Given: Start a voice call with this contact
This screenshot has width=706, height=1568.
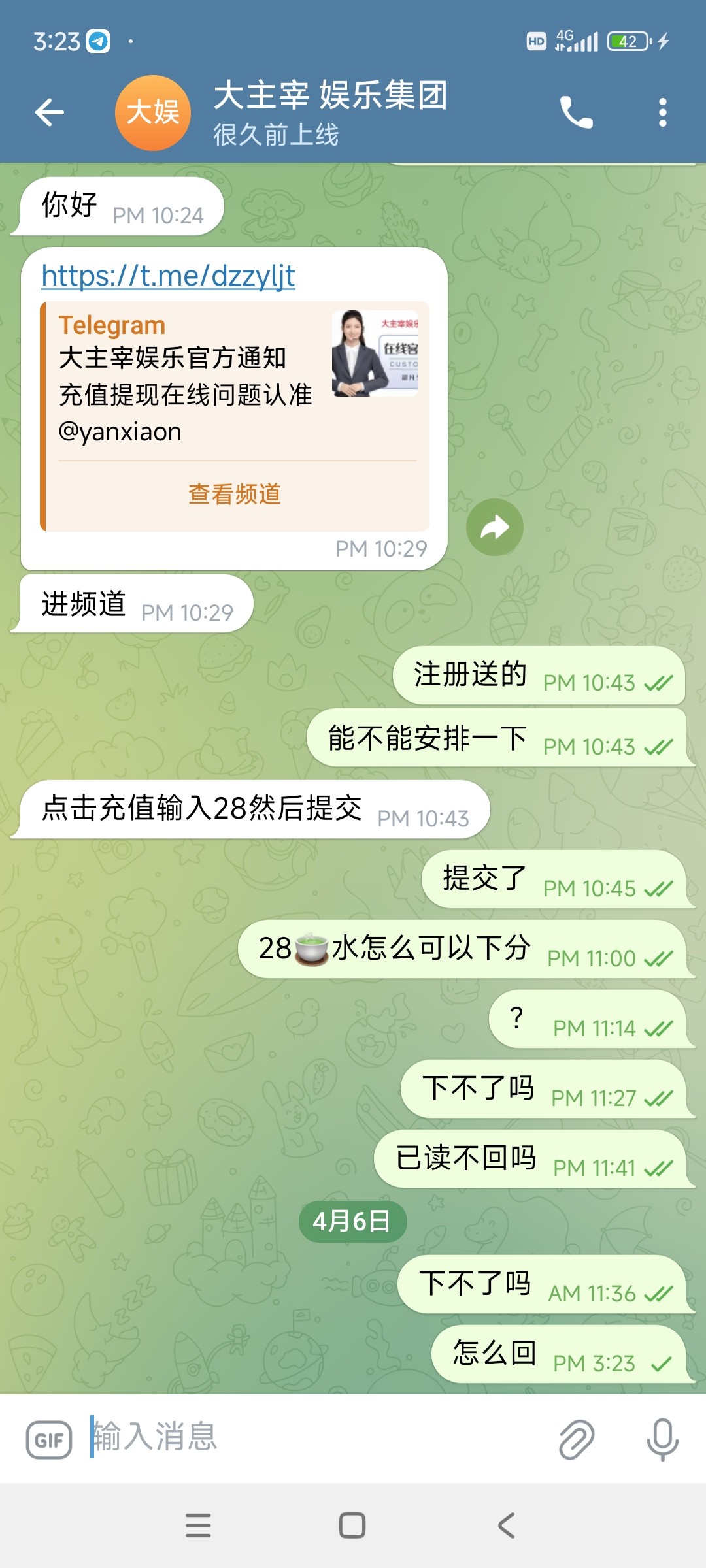Looking at the screenshot, I should click(576, 112).
